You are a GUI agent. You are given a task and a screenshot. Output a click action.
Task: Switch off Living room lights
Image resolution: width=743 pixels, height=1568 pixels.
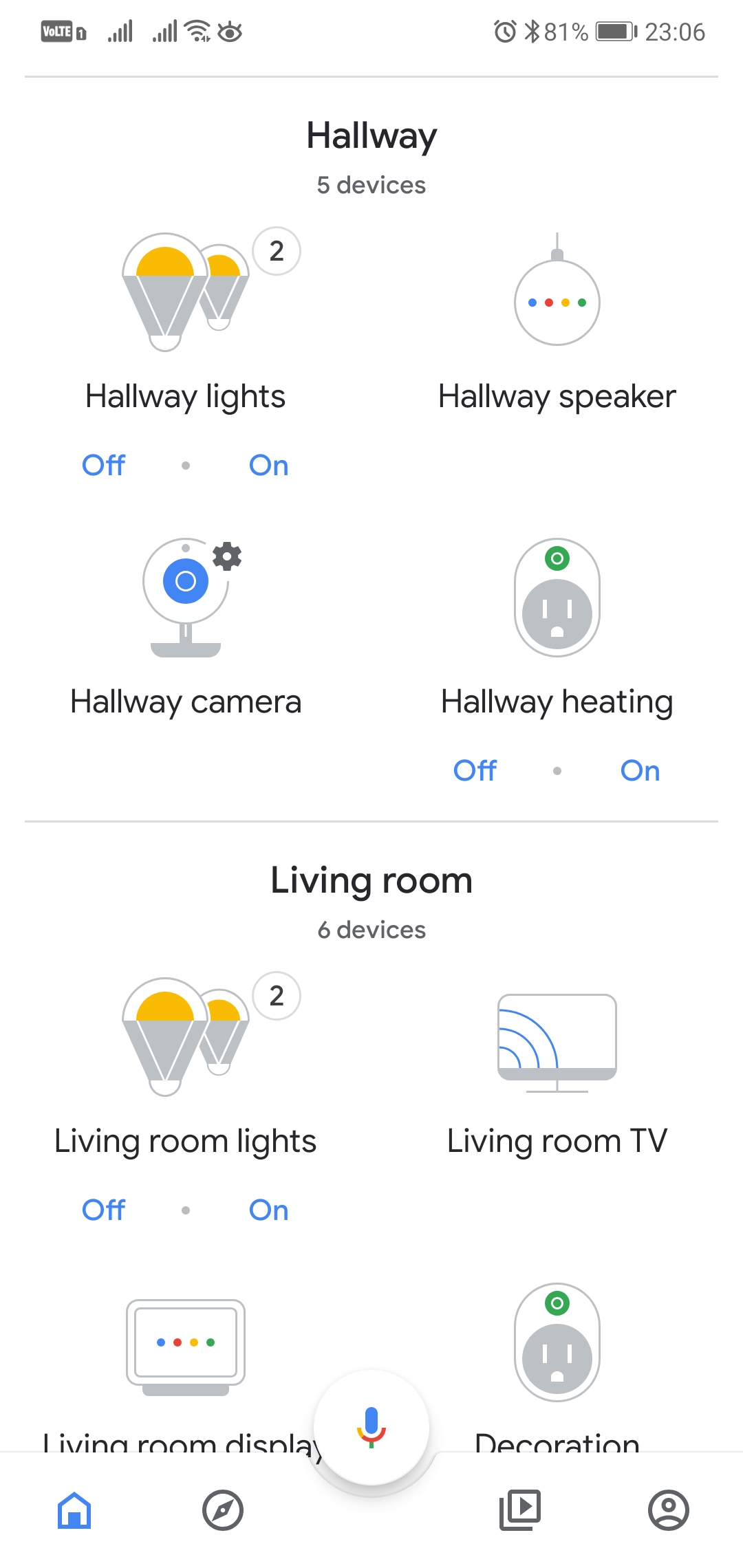[x=103, y=1210]
